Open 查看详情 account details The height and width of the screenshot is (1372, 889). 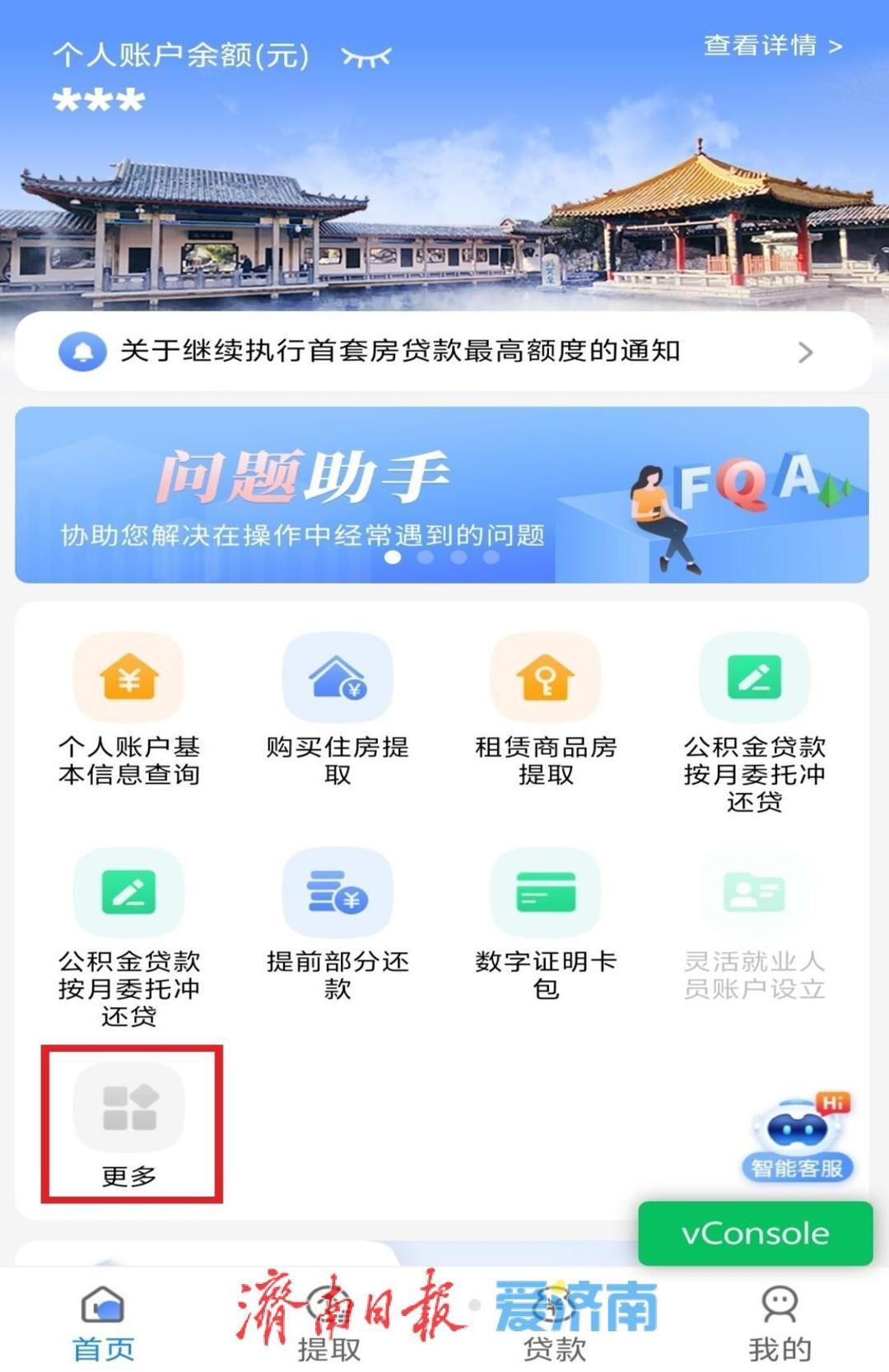(773, 45)
